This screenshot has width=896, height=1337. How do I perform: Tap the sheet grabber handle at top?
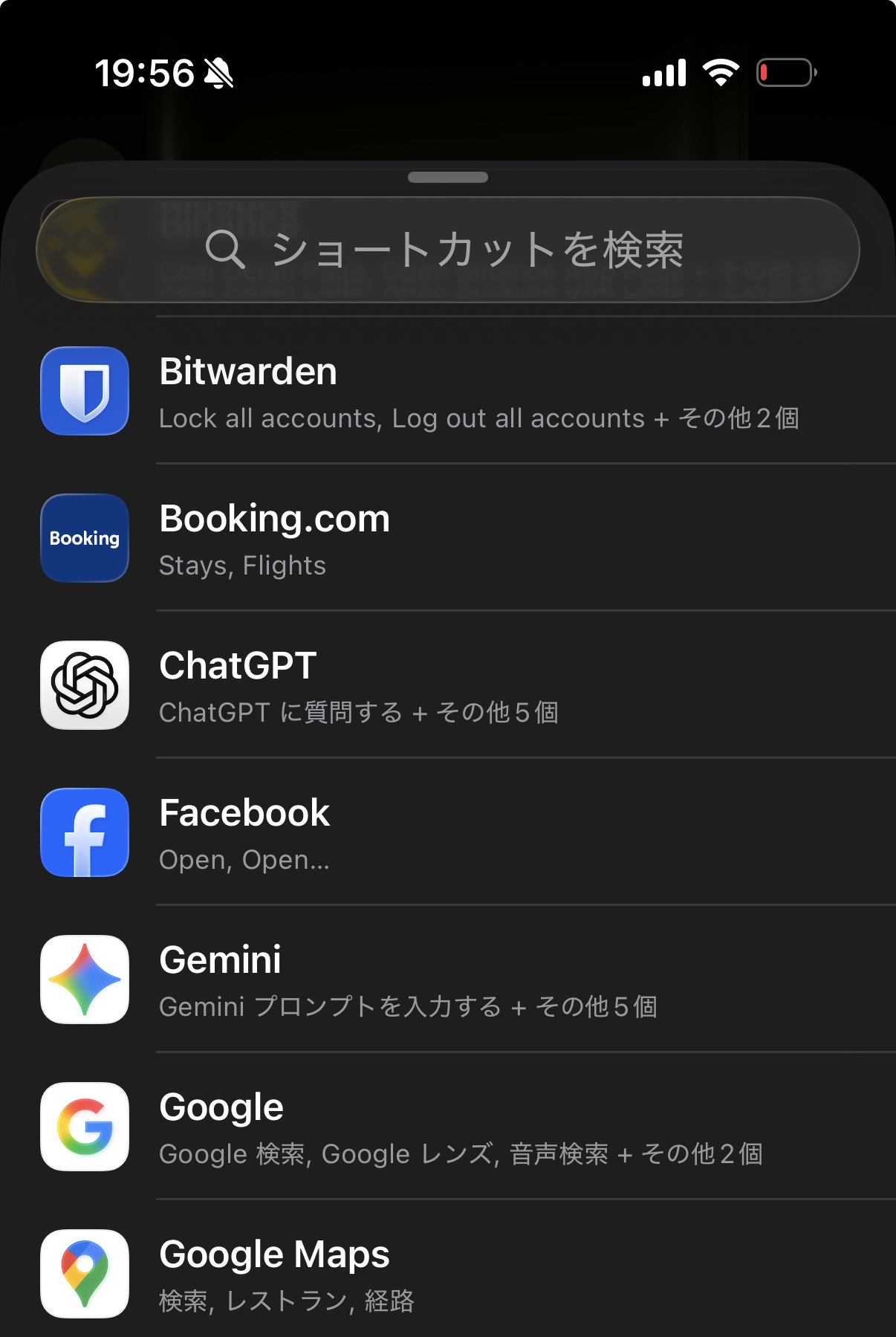(448, 178)
